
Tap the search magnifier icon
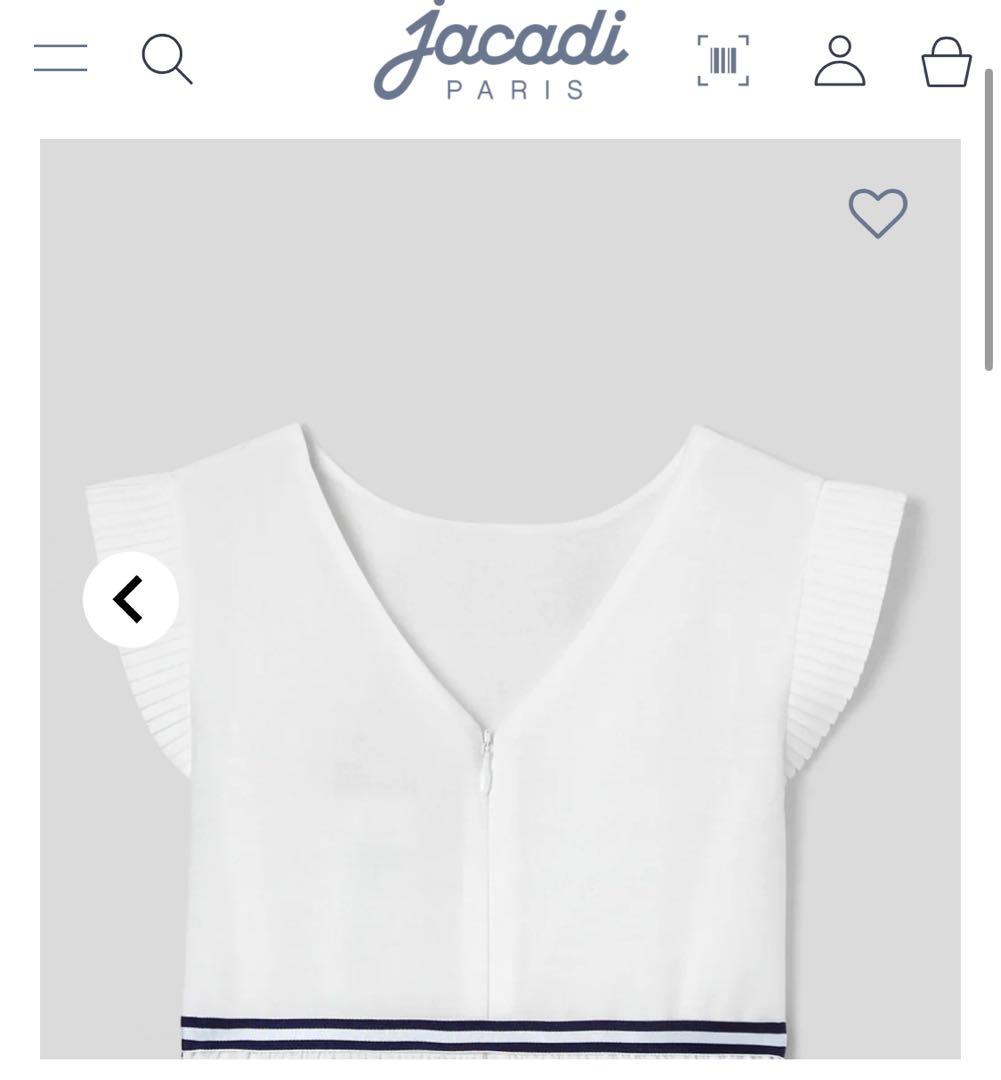pos(166,59)
